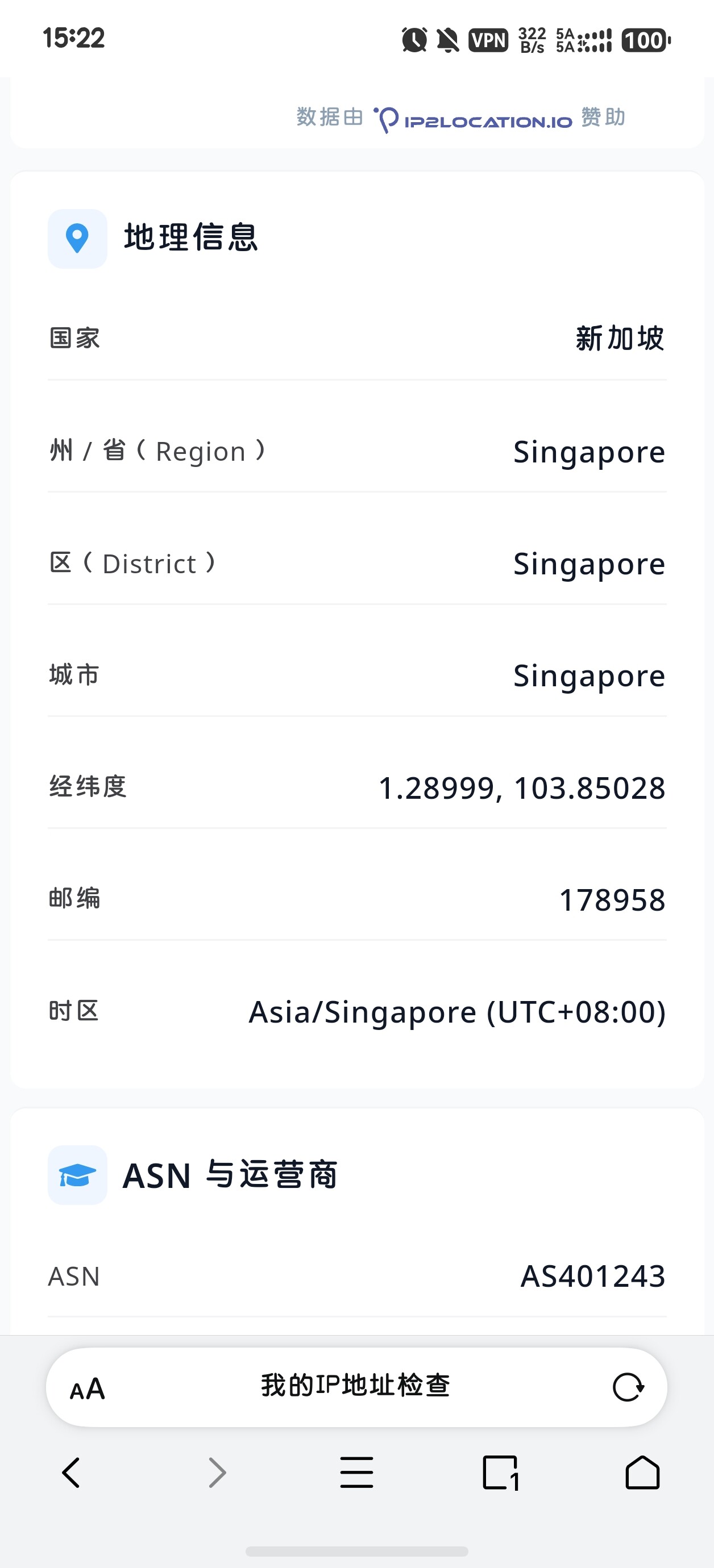Screen dimensions: 714x1568
Task: Go forward with the right arrow button
Action: [217, 1473]
